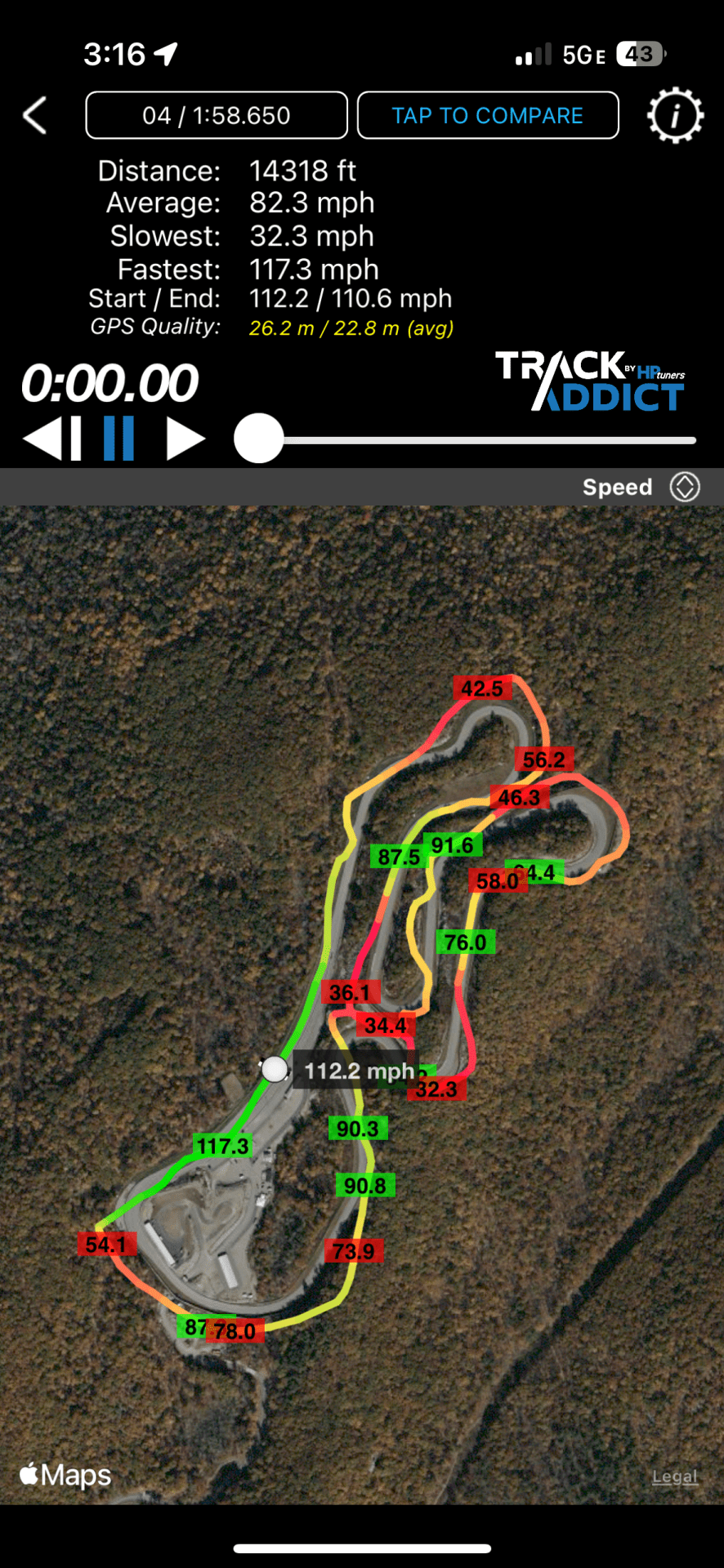The height and width of the screenshot is (1568, 724).
Task: Tap the TAP TO COMPARE button
Action: pyautogui.click(x=488, y=115)
